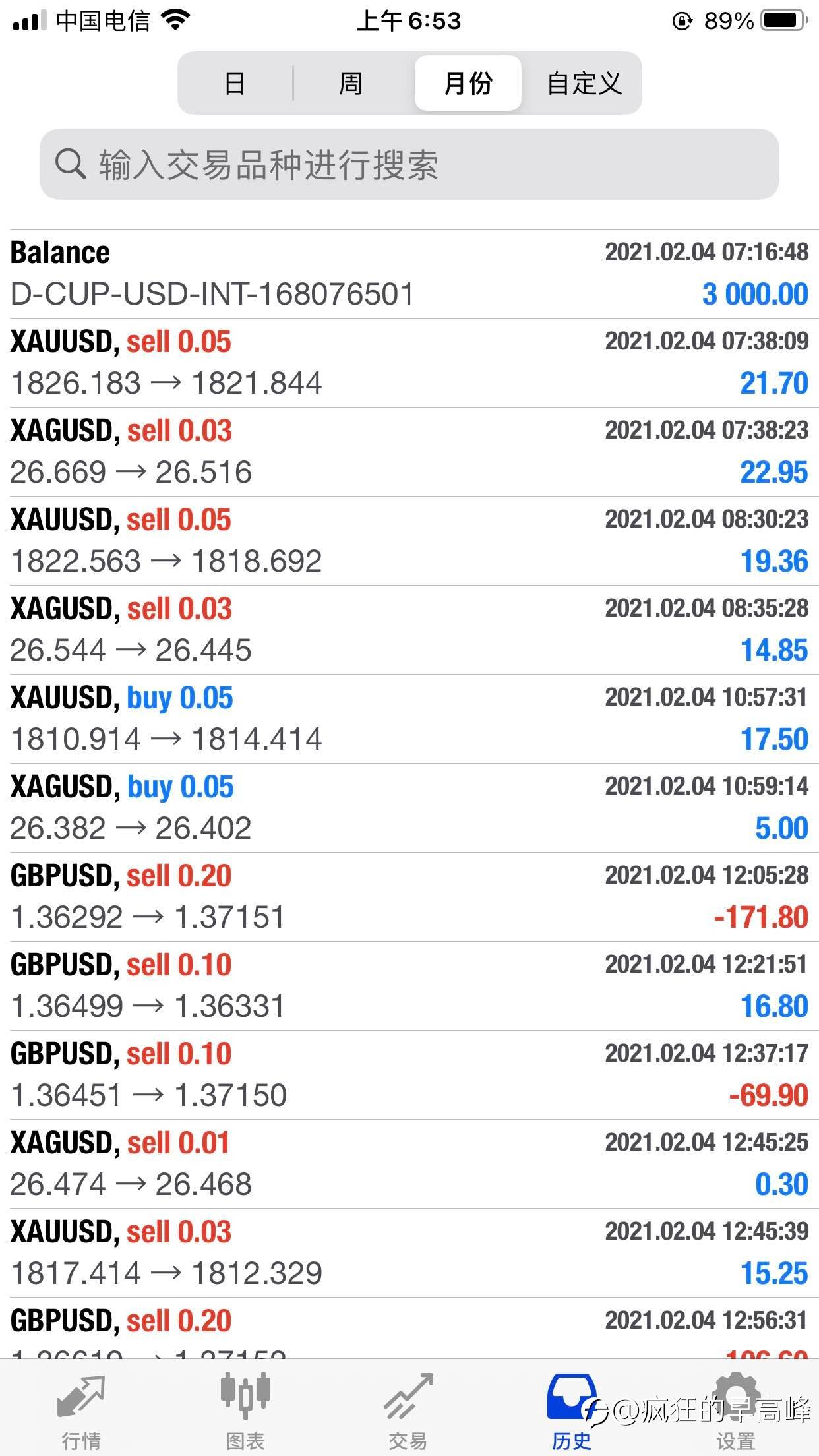The height and width of the screenshot is (1456, 819).
Task: Choose the 自定义 custom period tab
Action: (584, 83)
